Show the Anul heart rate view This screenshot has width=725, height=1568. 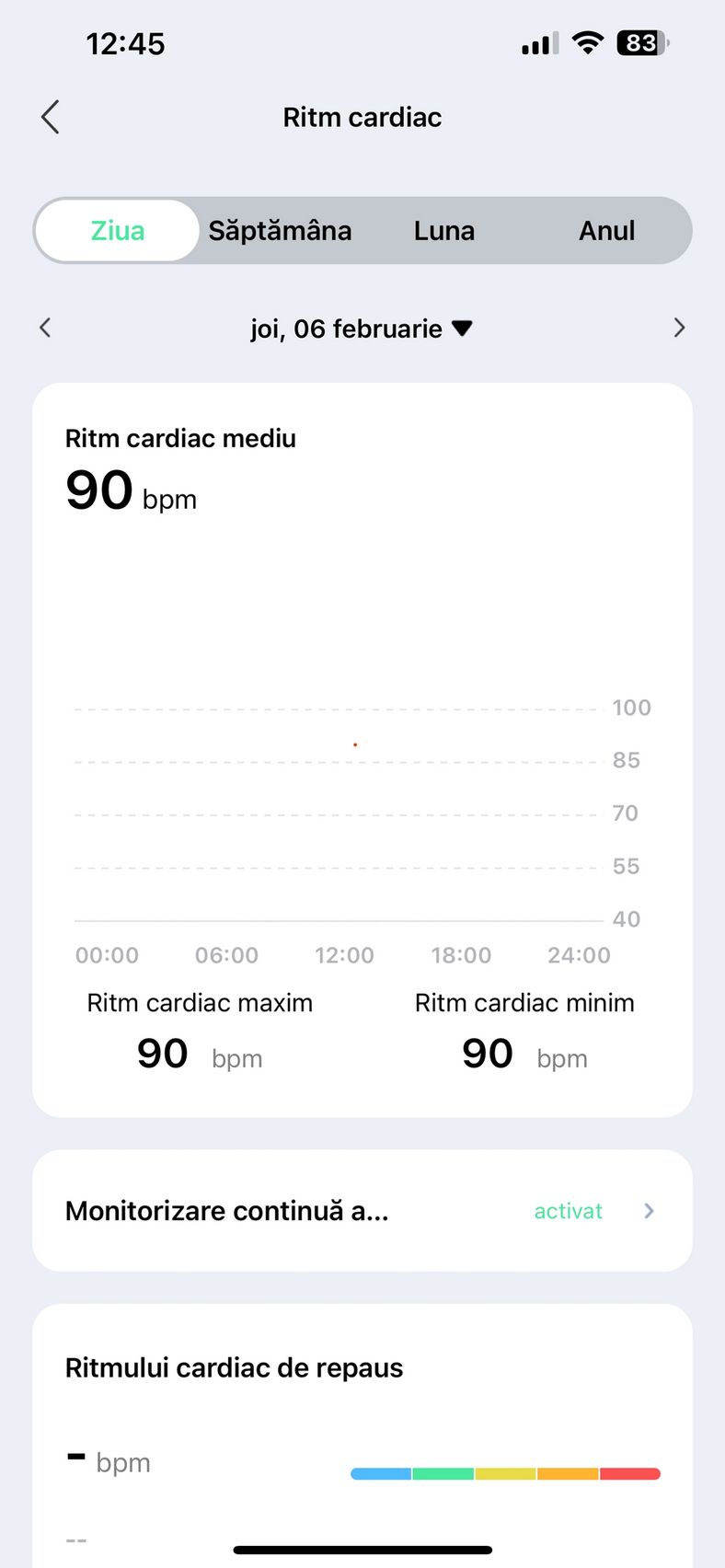(607, 230)
